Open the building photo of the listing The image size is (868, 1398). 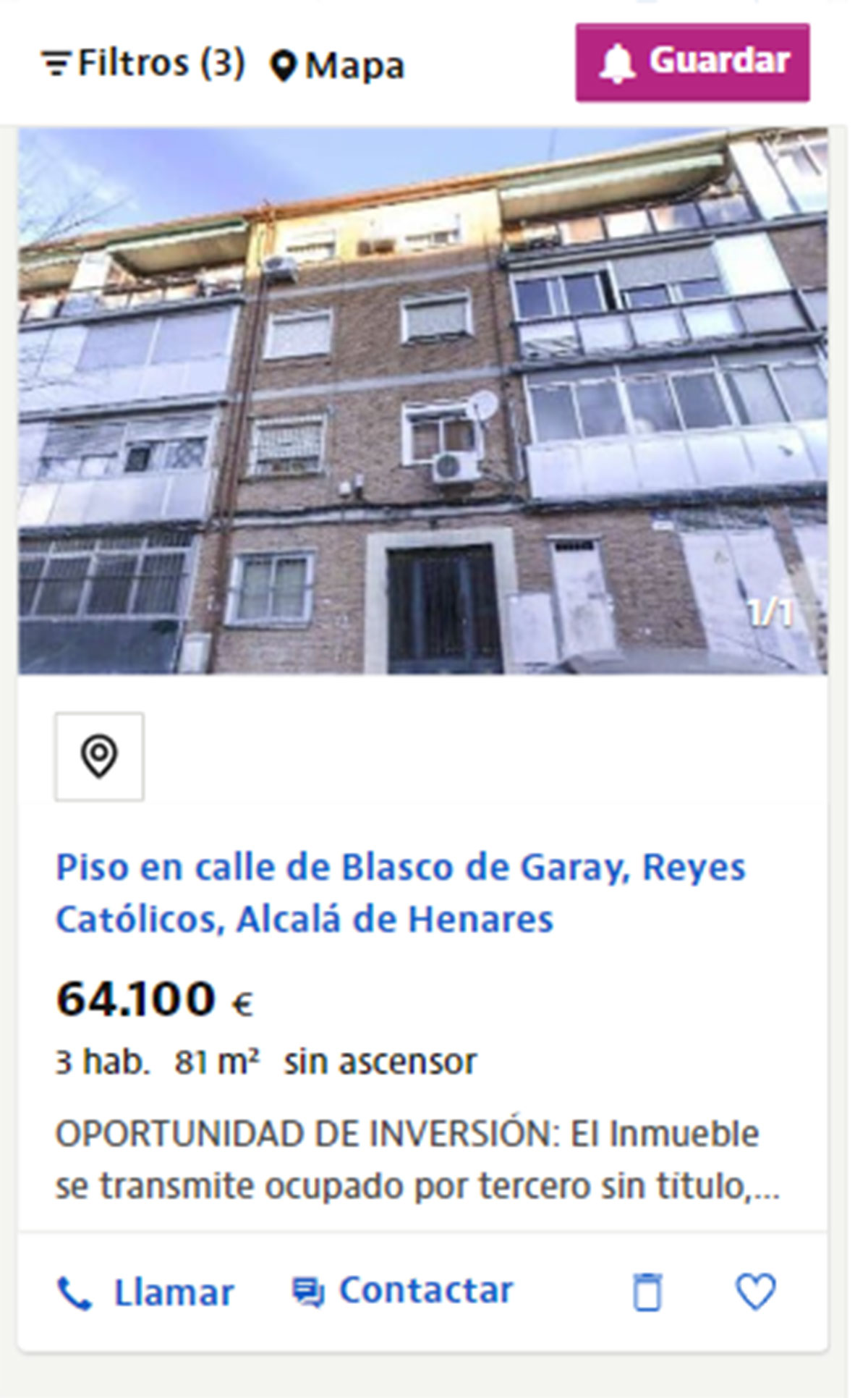[x=422, y=402]
